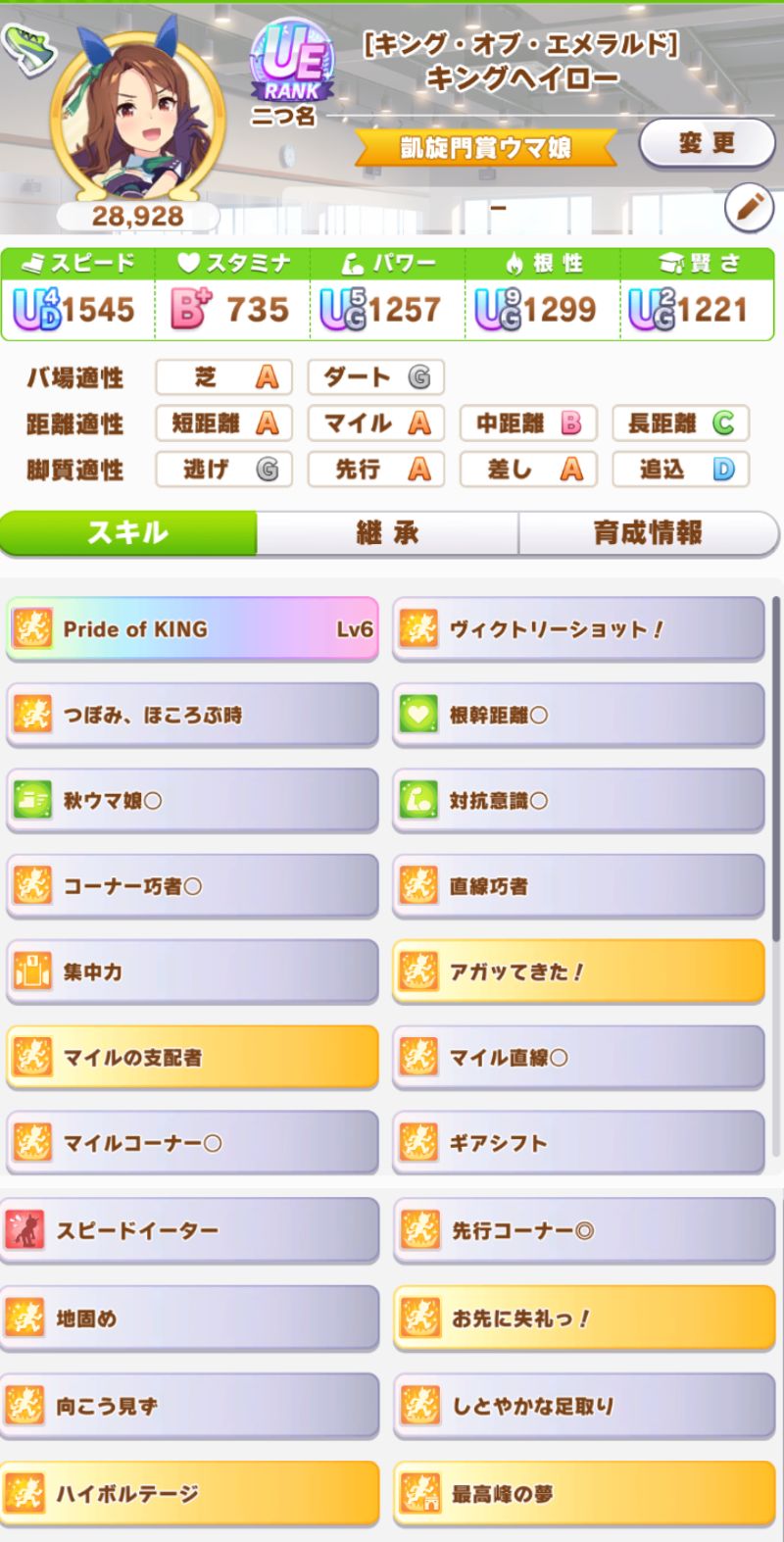Open the 直線巧者 skill

tap(578, 886)
